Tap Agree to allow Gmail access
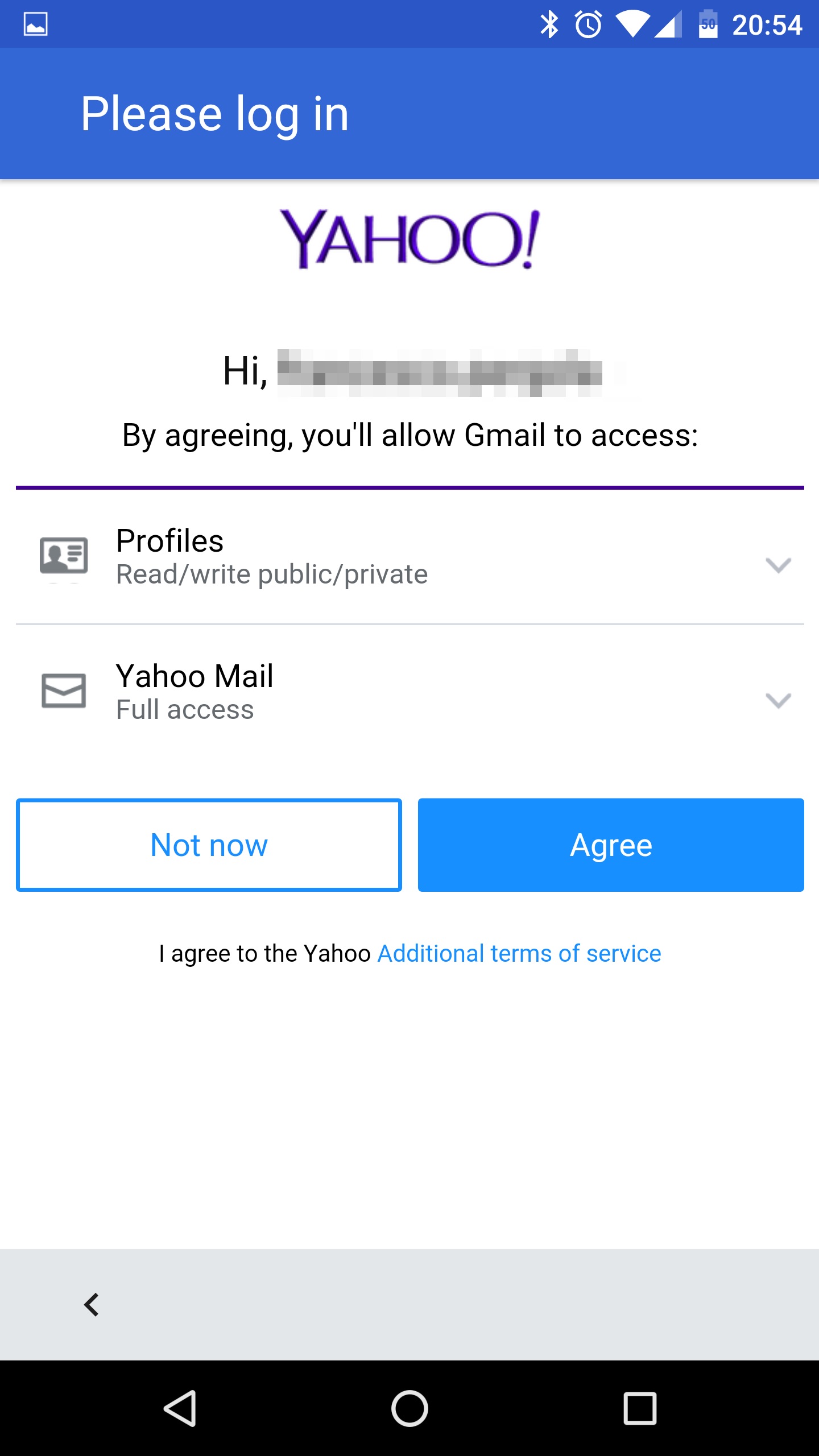 (611, 845)
